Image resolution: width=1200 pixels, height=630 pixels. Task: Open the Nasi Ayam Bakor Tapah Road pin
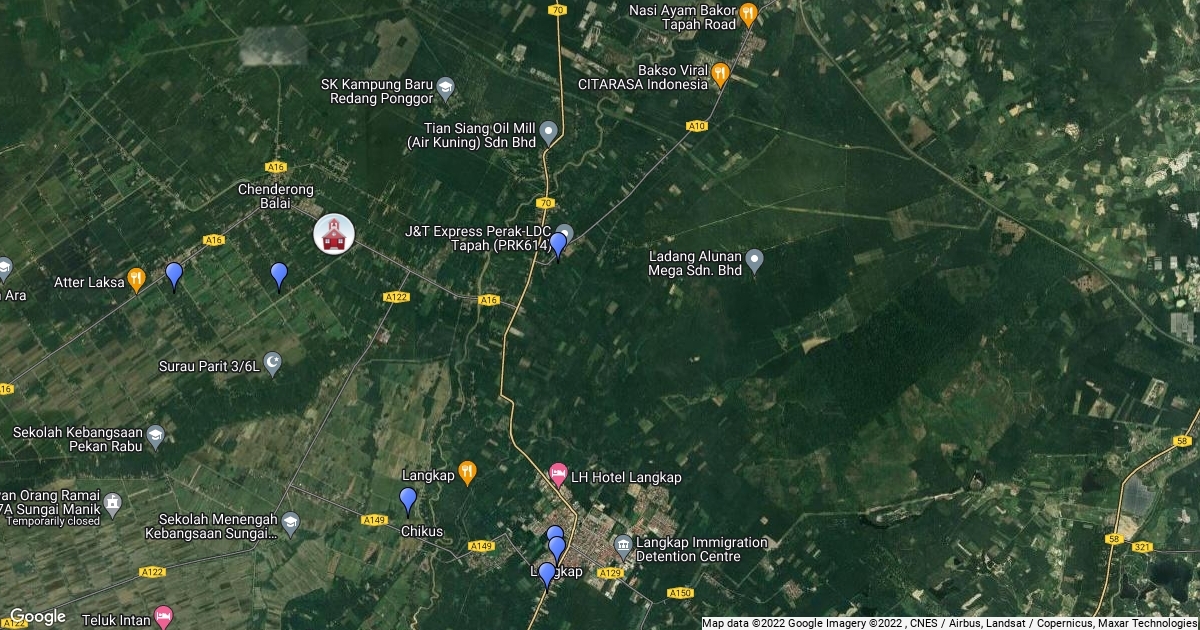click(747, 14)
